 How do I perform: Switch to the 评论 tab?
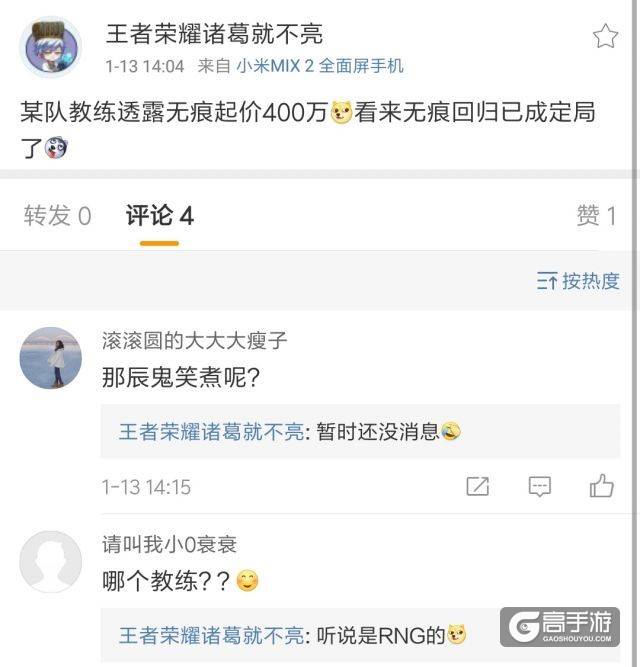click(x=159, y=215)
